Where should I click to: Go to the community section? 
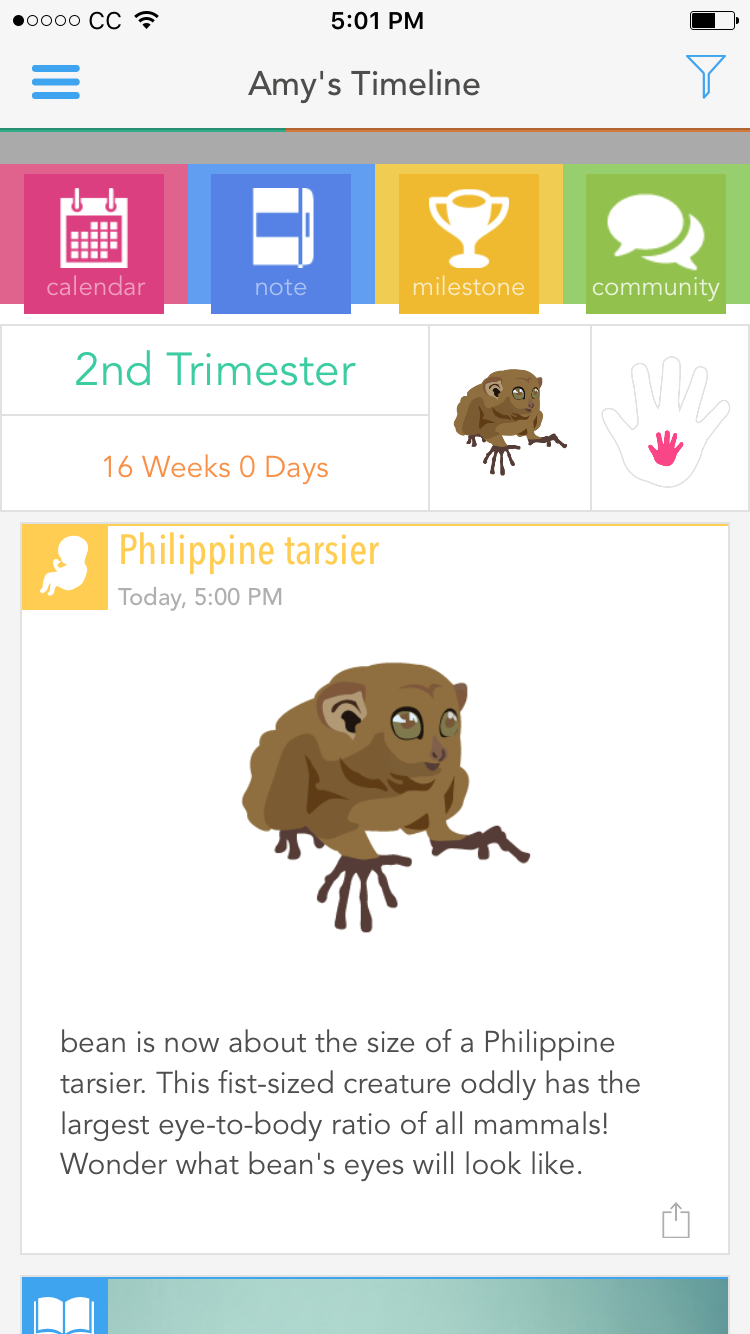pos(655,243)
